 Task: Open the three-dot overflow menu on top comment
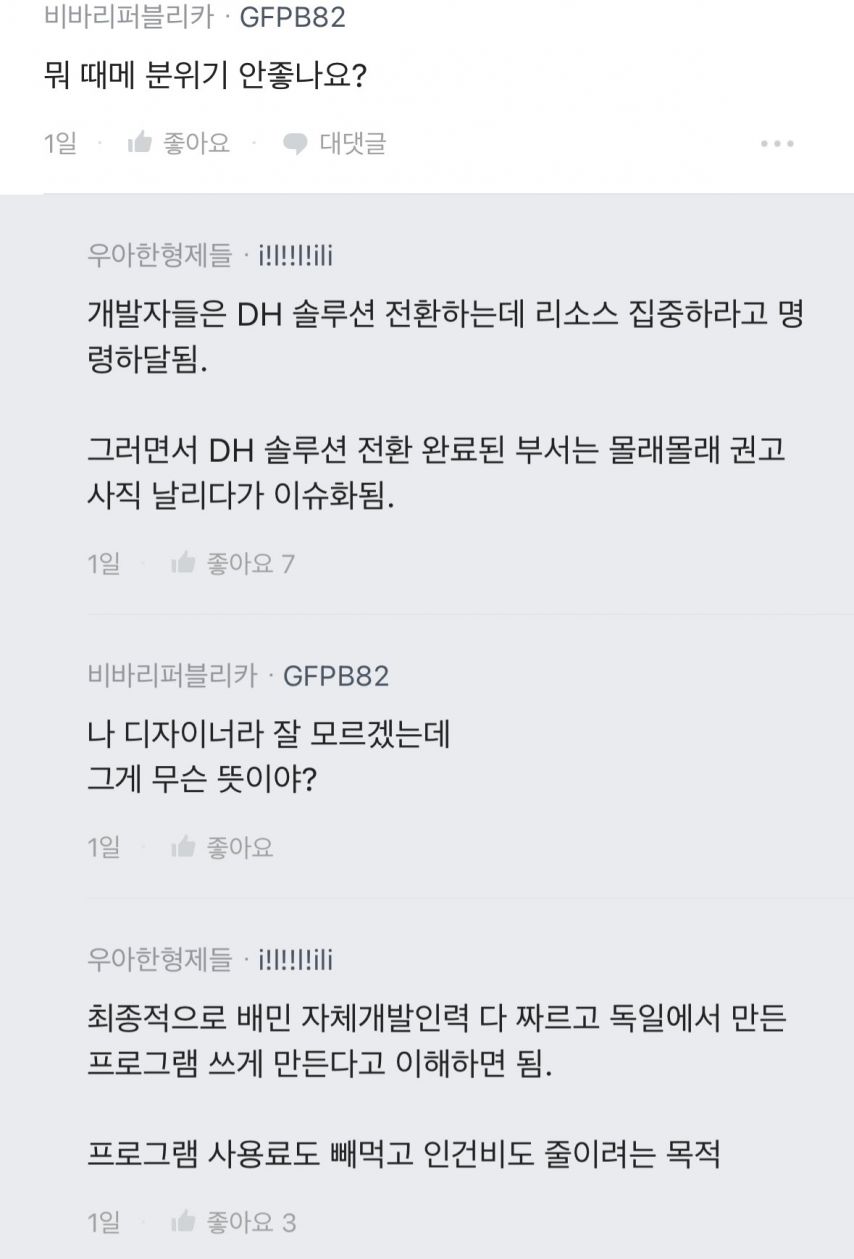coord(777,144)
